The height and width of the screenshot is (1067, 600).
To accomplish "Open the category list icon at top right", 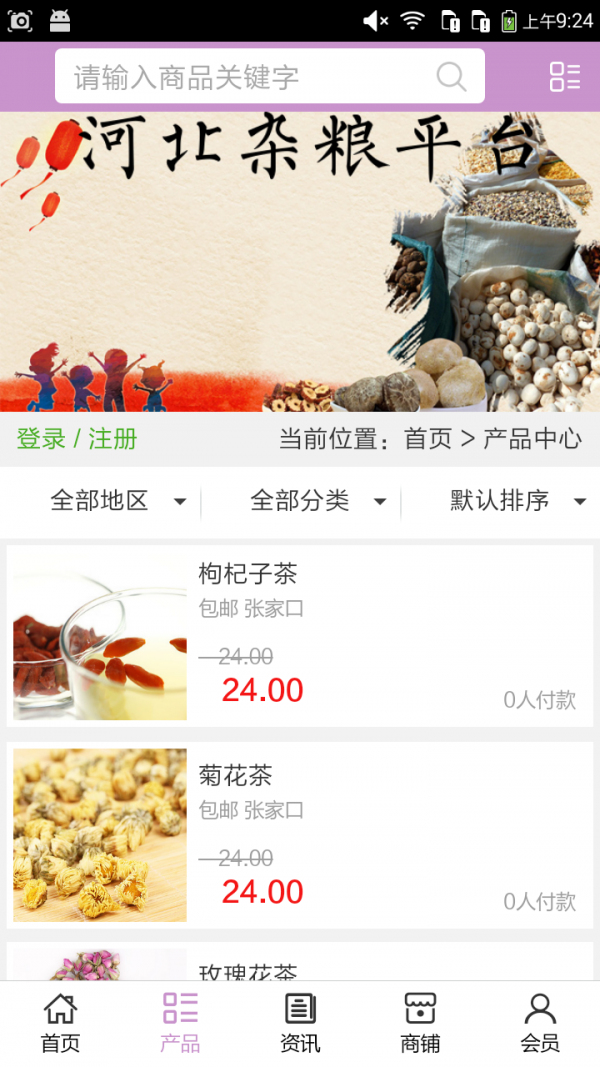I will point(564,77).
